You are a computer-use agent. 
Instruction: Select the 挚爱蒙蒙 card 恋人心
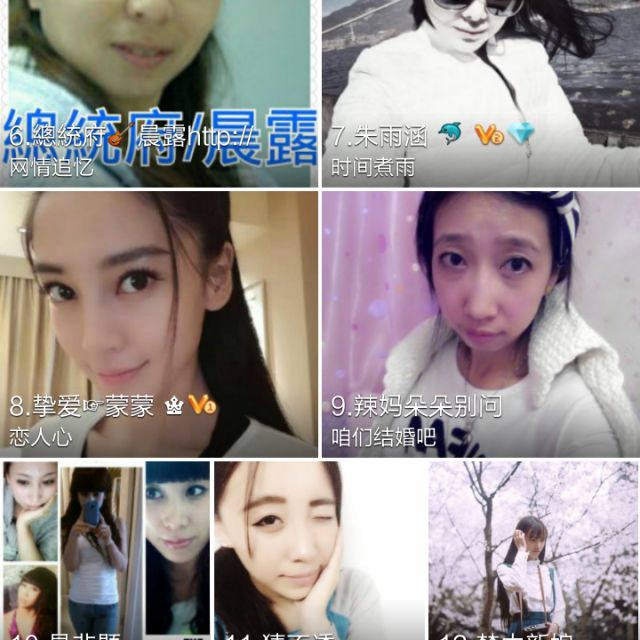pos(160,324)
